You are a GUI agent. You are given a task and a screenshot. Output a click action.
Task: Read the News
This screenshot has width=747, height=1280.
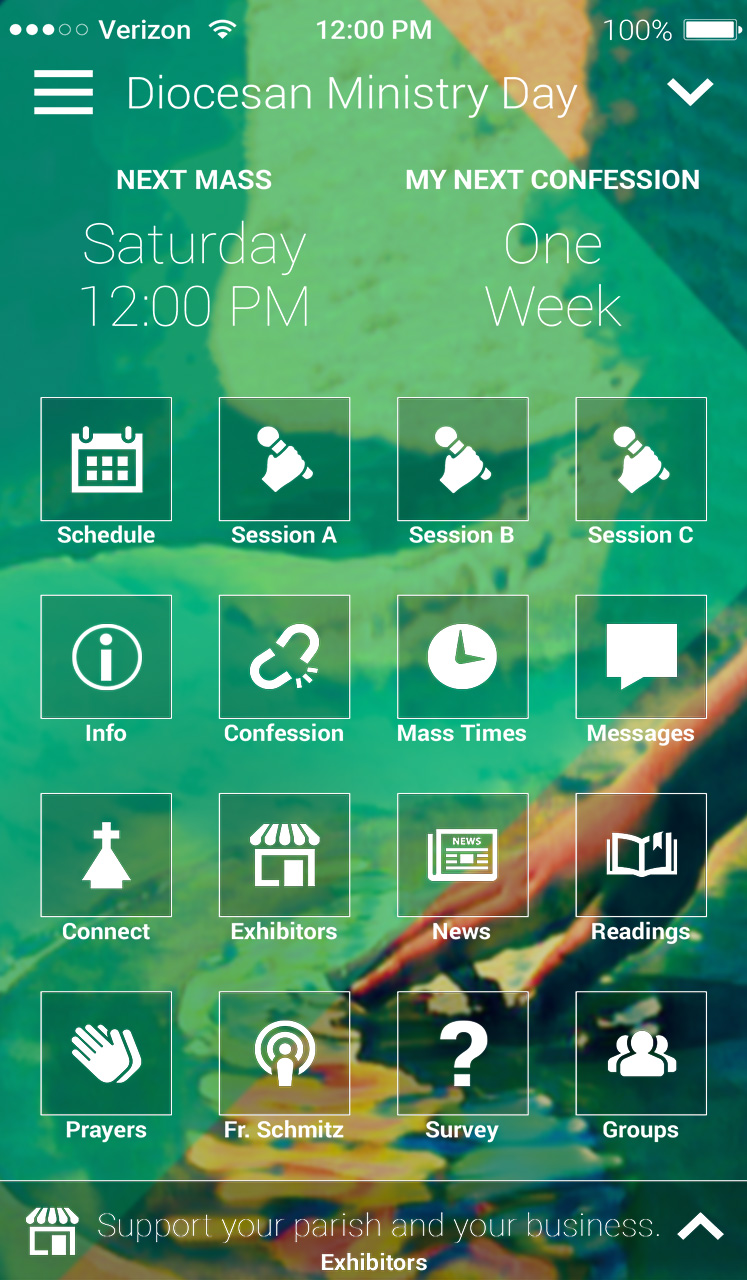click(x=462, y=855)
